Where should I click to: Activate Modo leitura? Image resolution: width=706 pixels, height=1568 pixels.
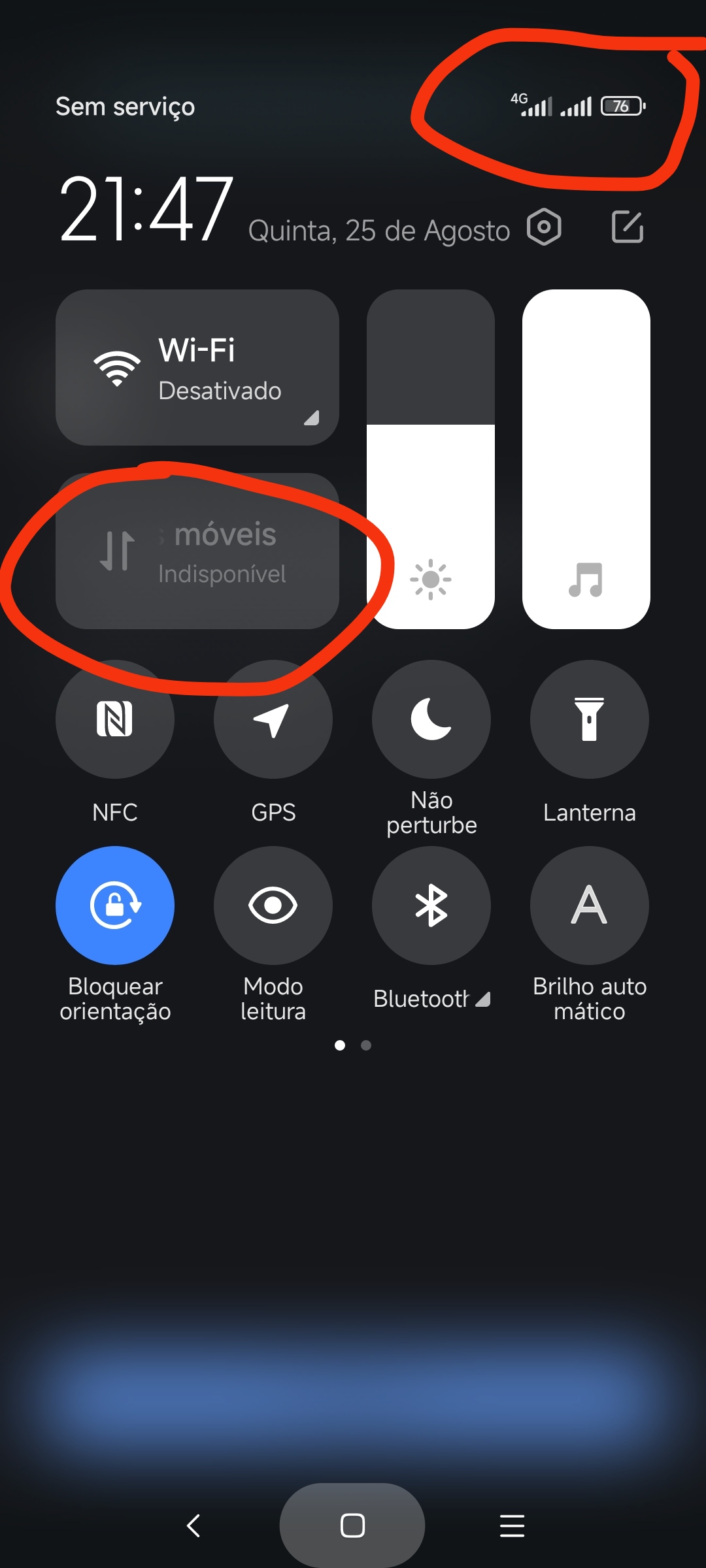[x=273, y=906]
